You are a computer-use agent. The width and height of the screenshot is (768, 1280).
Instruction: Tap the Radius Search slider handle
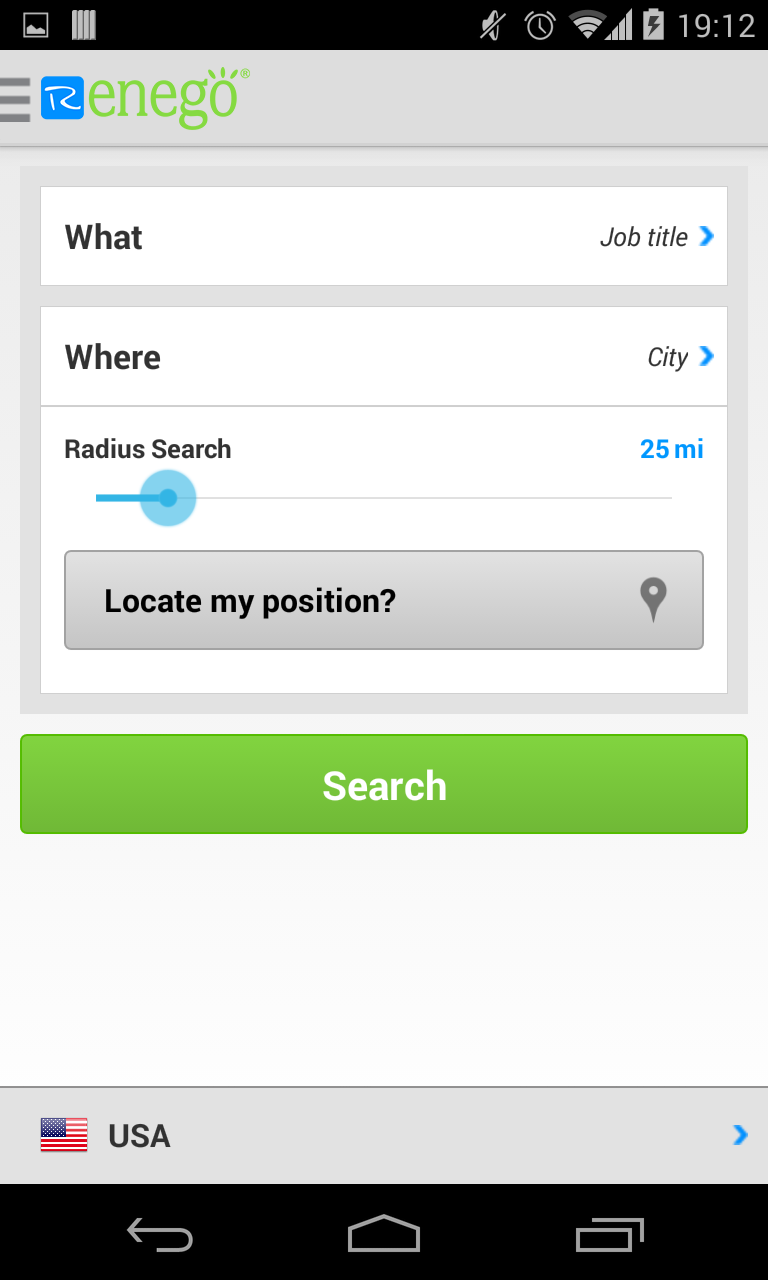click(168, 498)
